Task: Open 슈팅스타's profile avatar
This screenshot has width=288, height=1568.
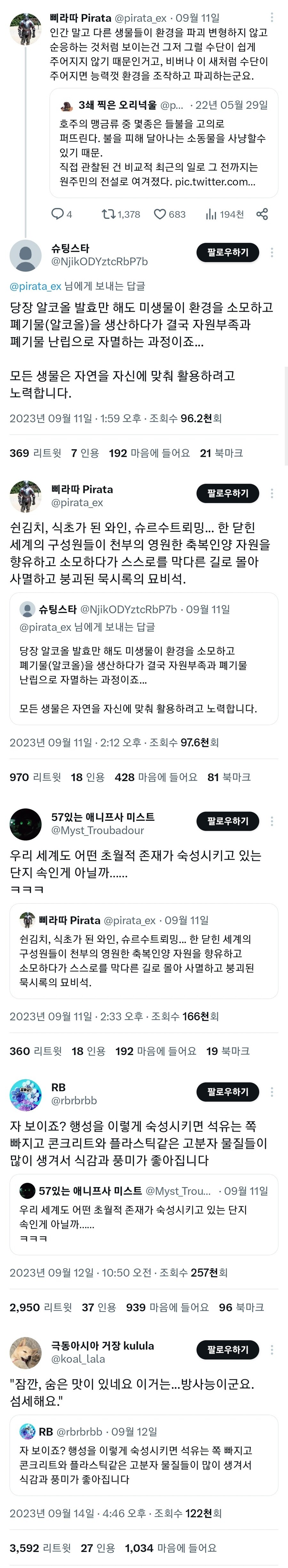Action: coord(26,256)
